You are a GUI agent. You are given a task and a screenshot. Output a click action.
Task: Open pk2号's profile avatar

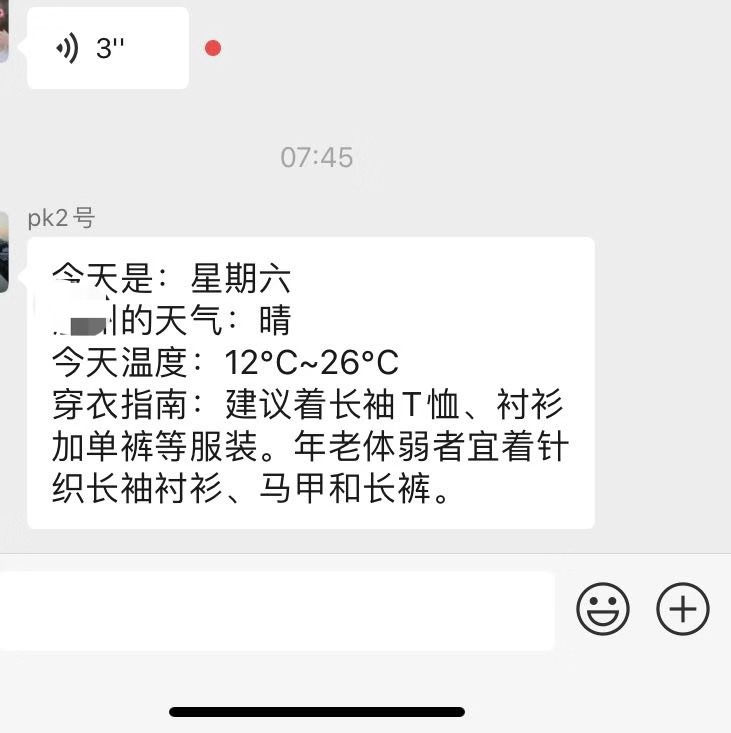(x=4, y=251)
